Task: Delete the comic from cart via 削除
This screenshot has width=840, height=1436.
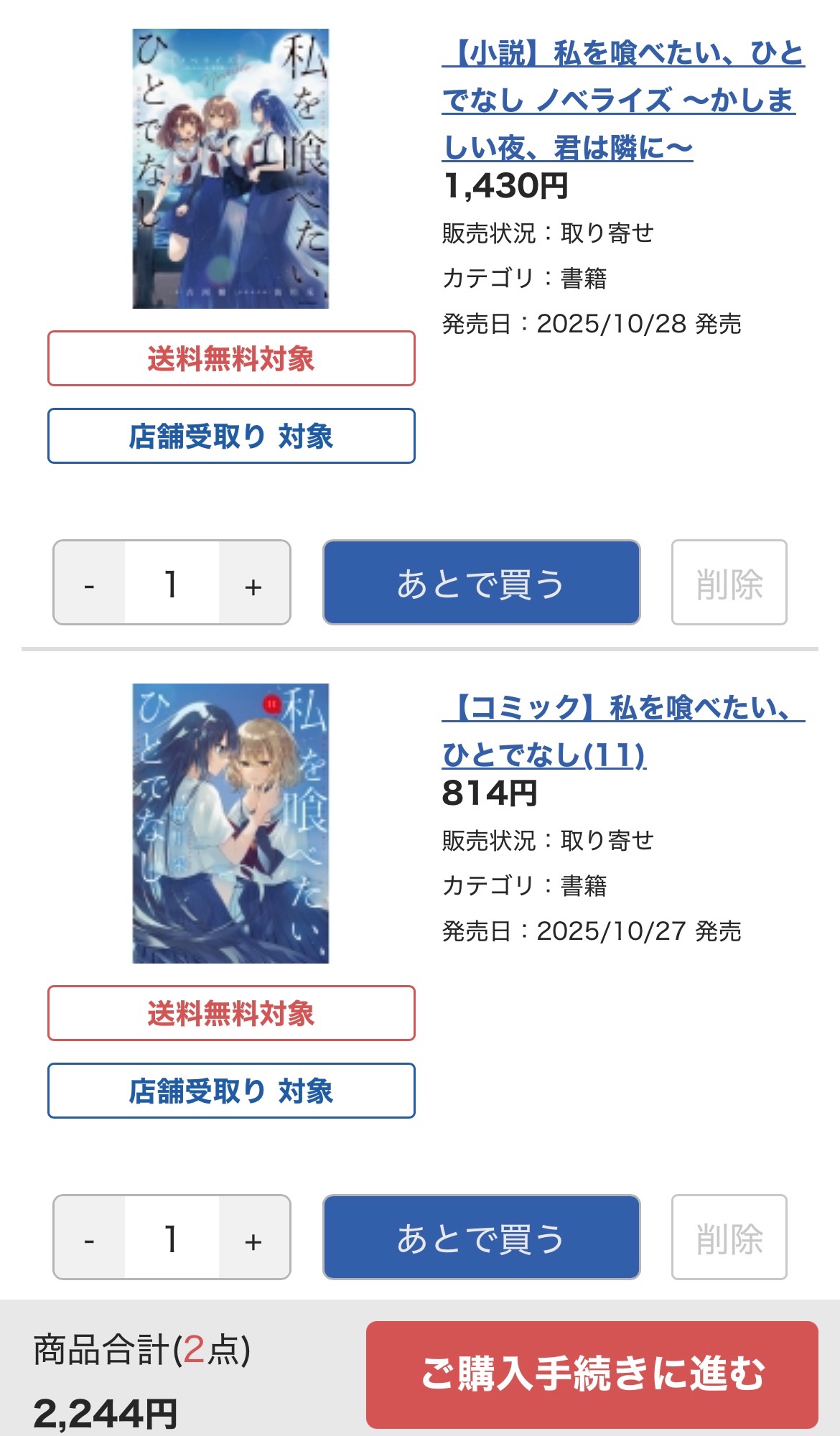Action: pos(731,1236)
